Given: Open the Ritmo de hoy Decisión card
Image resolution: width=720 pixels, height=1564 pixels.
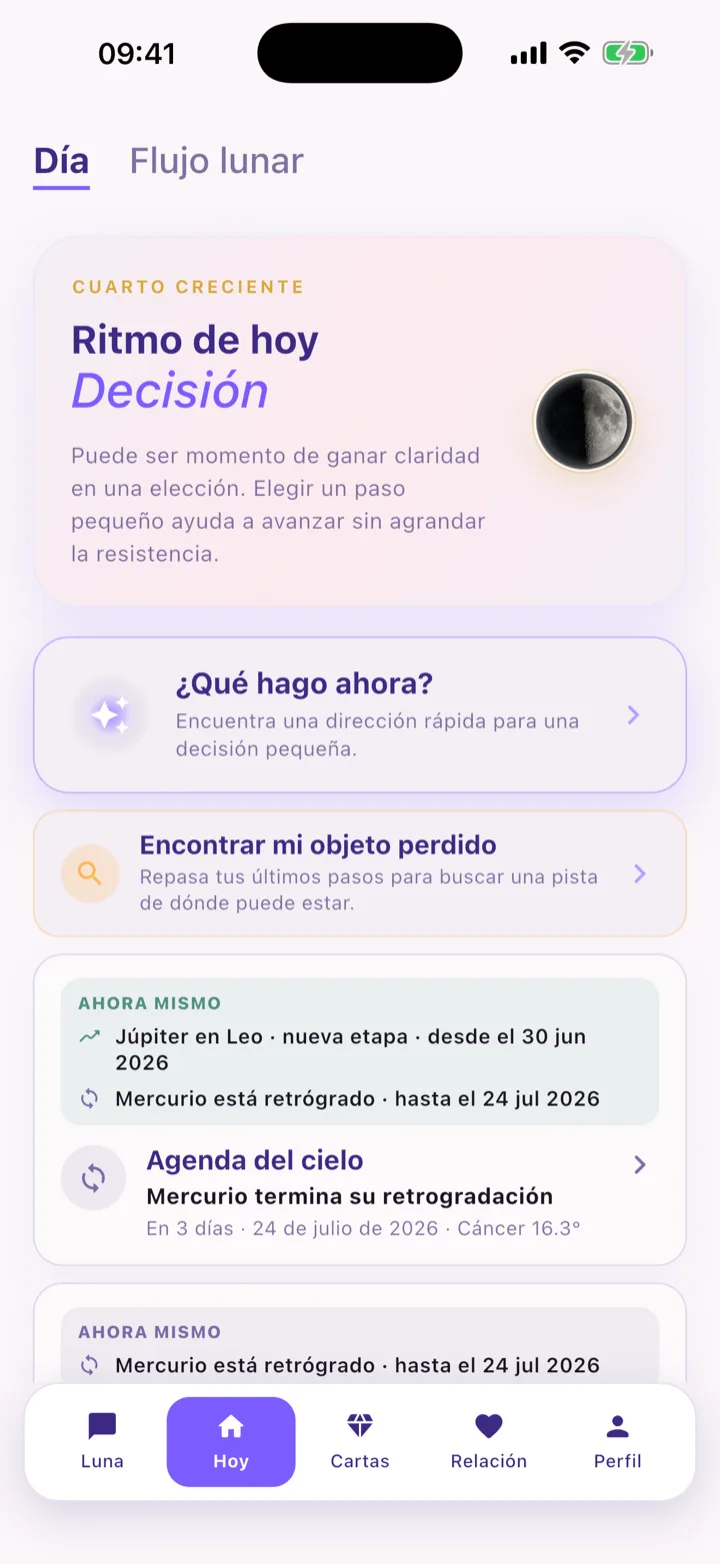Looking at the screenshot, I should pos(360,421).
